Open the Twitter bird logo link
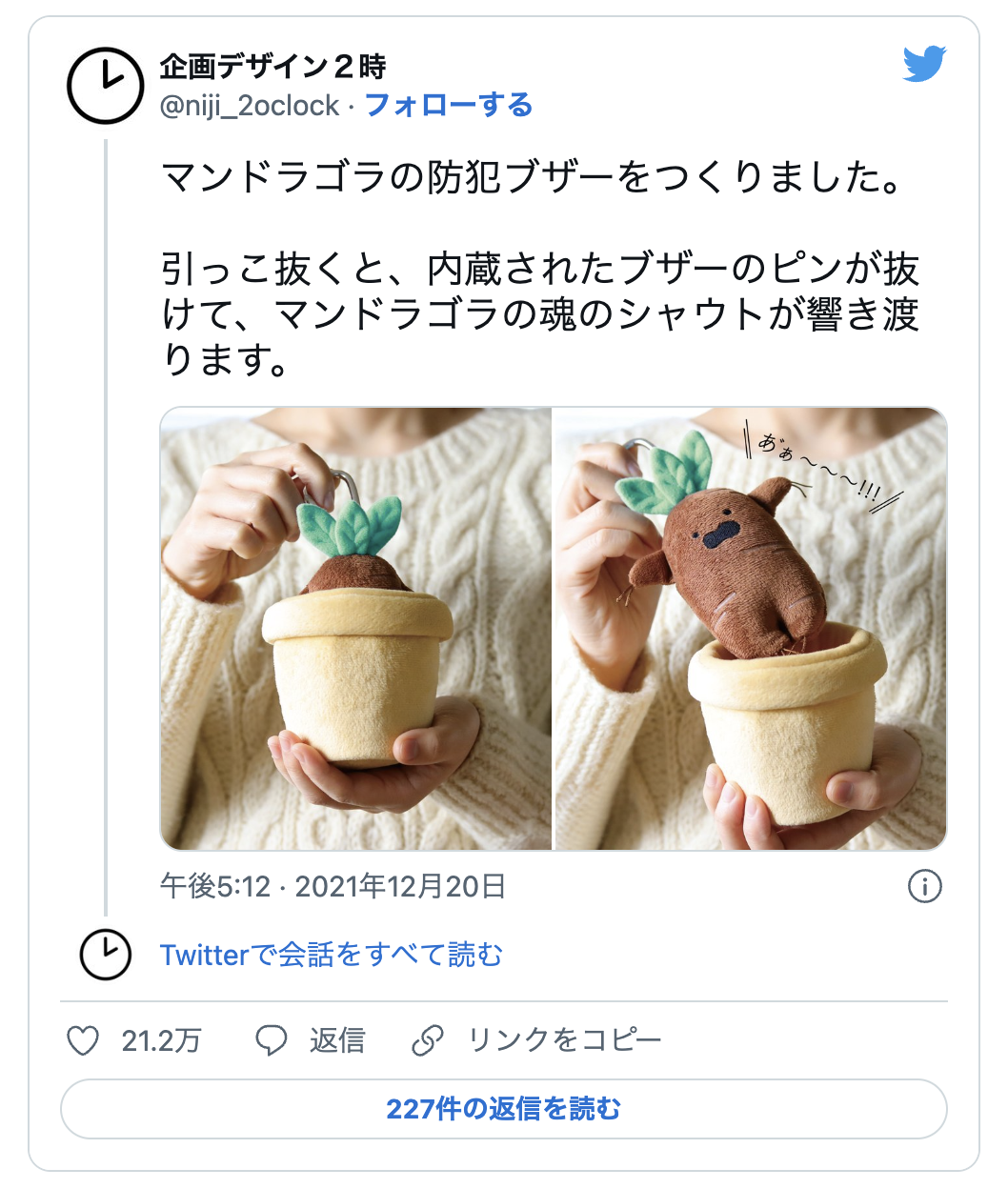1008x1189 pixels. click(923, 63)
